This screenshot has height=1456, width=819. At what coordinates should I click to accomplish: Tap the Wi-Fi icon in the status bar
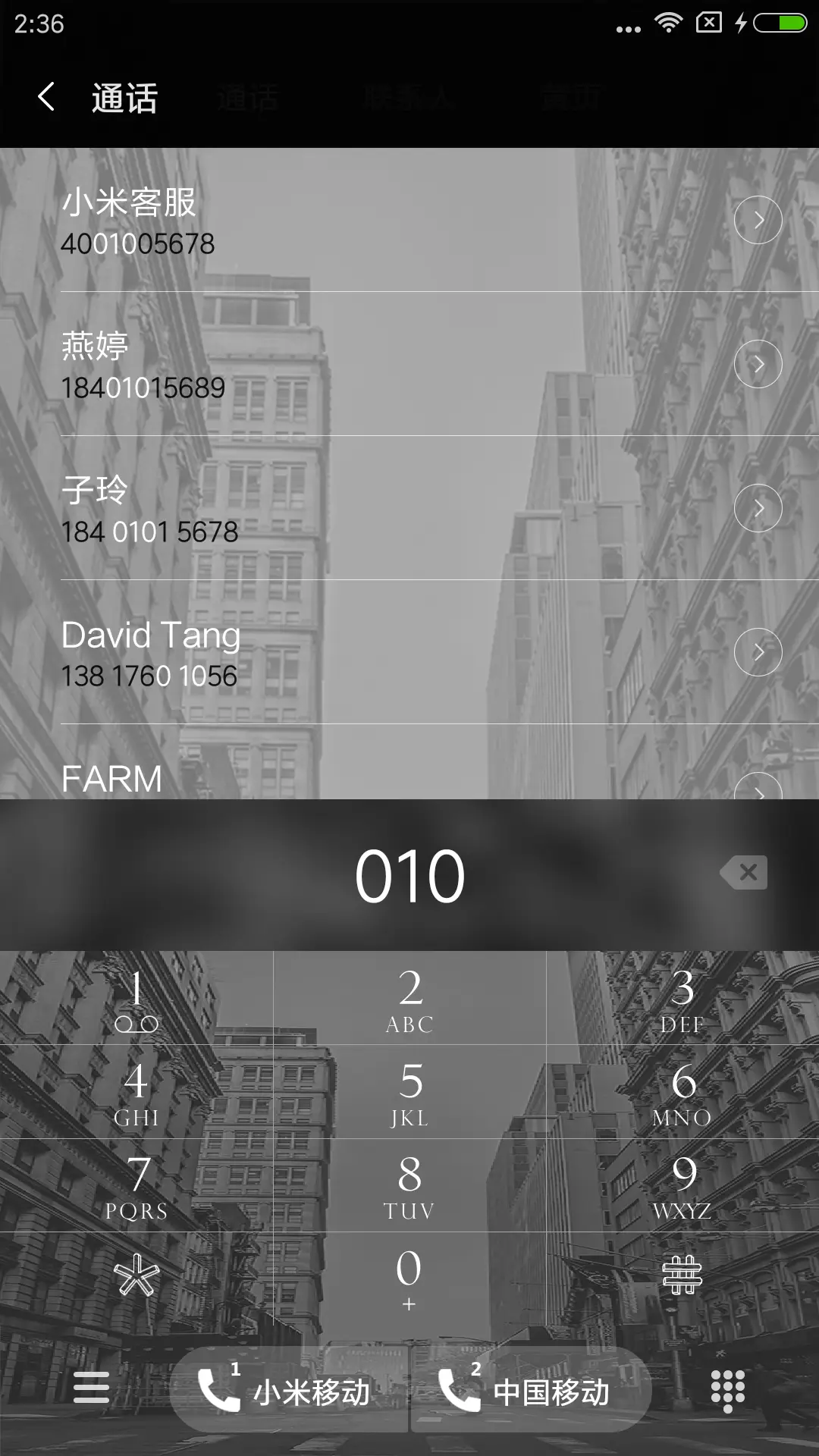pos(667,21)
